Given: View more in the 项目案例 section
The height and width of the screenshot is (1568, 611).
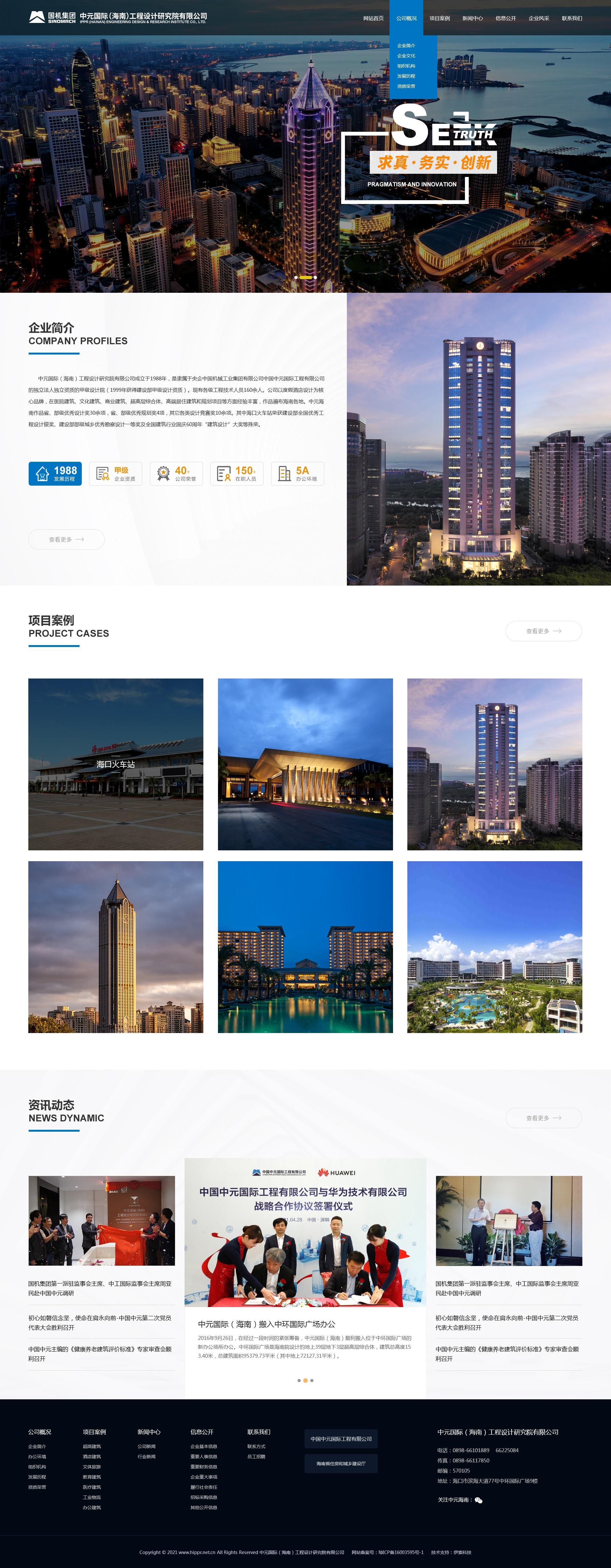Looking at the screenshot, I should tap(543, 631).
